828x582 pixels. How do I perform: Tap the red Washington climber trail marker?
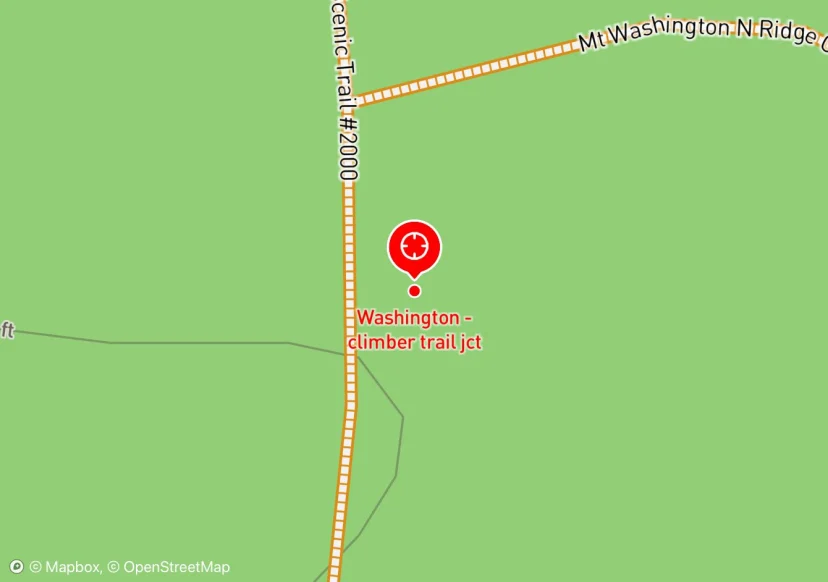coord(414,246)
